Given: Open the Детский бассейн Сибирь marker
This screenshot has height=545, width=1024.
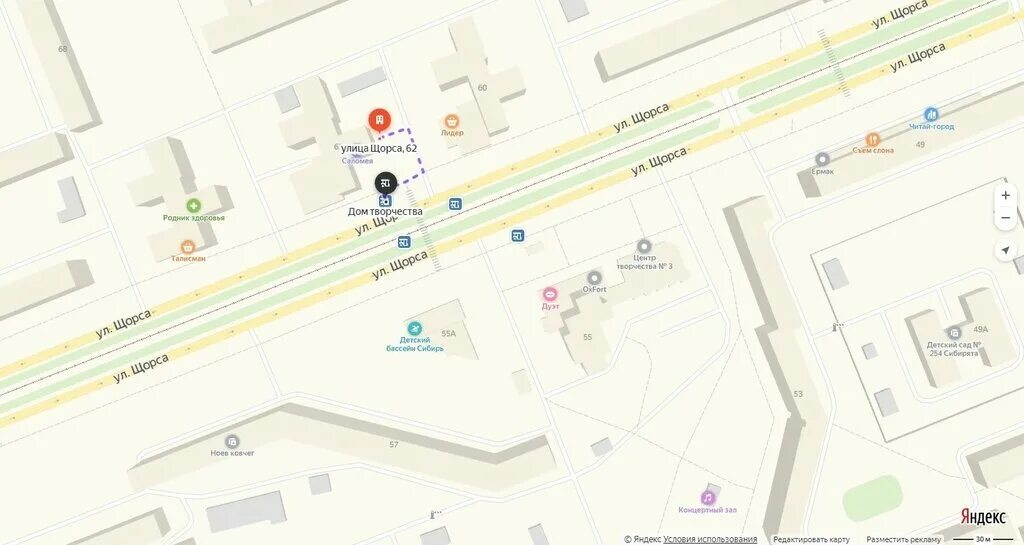Looking at the screenshot, I should 415,328.
